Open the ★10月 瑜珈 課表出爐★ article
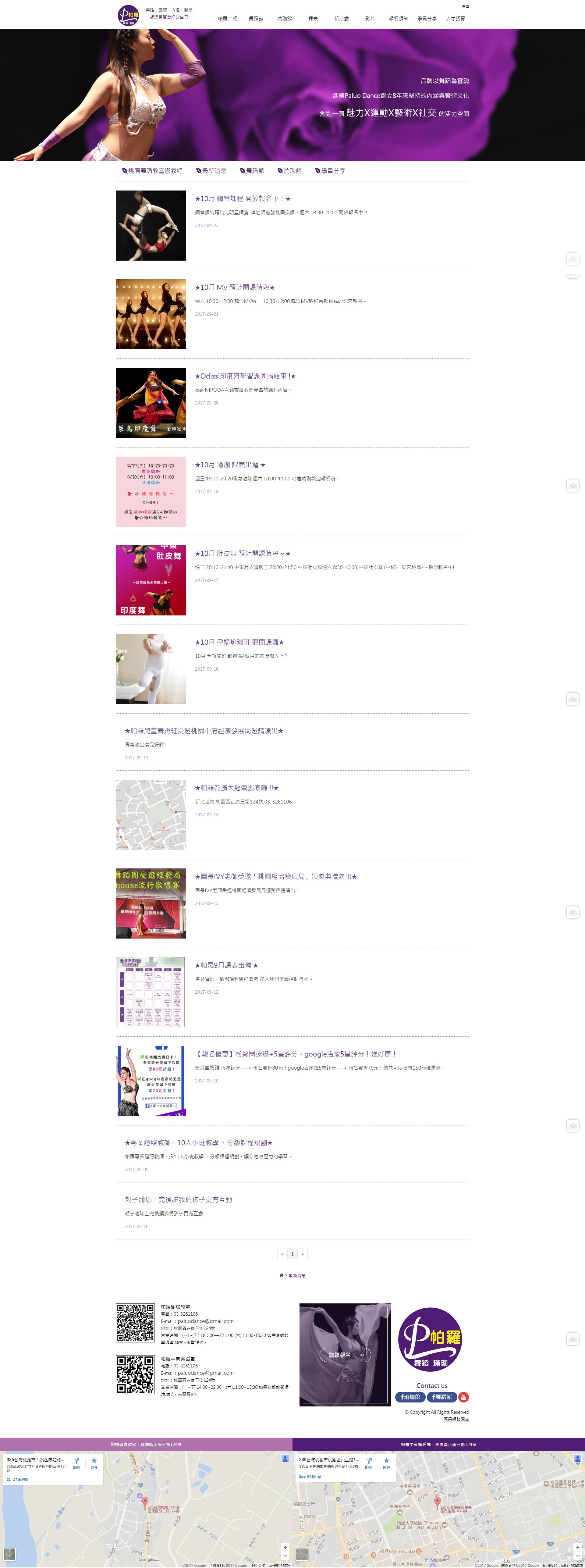The width and height of the screenshot is (585, 1568). [230, 465]
